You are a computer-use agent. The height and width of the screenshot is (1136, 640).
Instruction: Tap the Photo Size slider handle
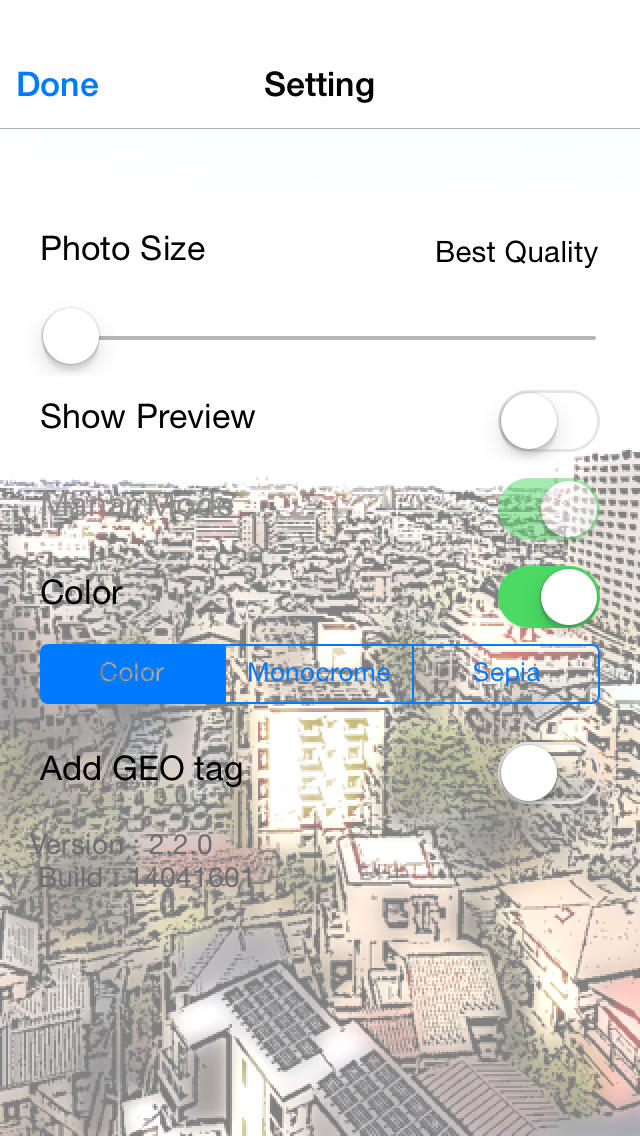70,337
